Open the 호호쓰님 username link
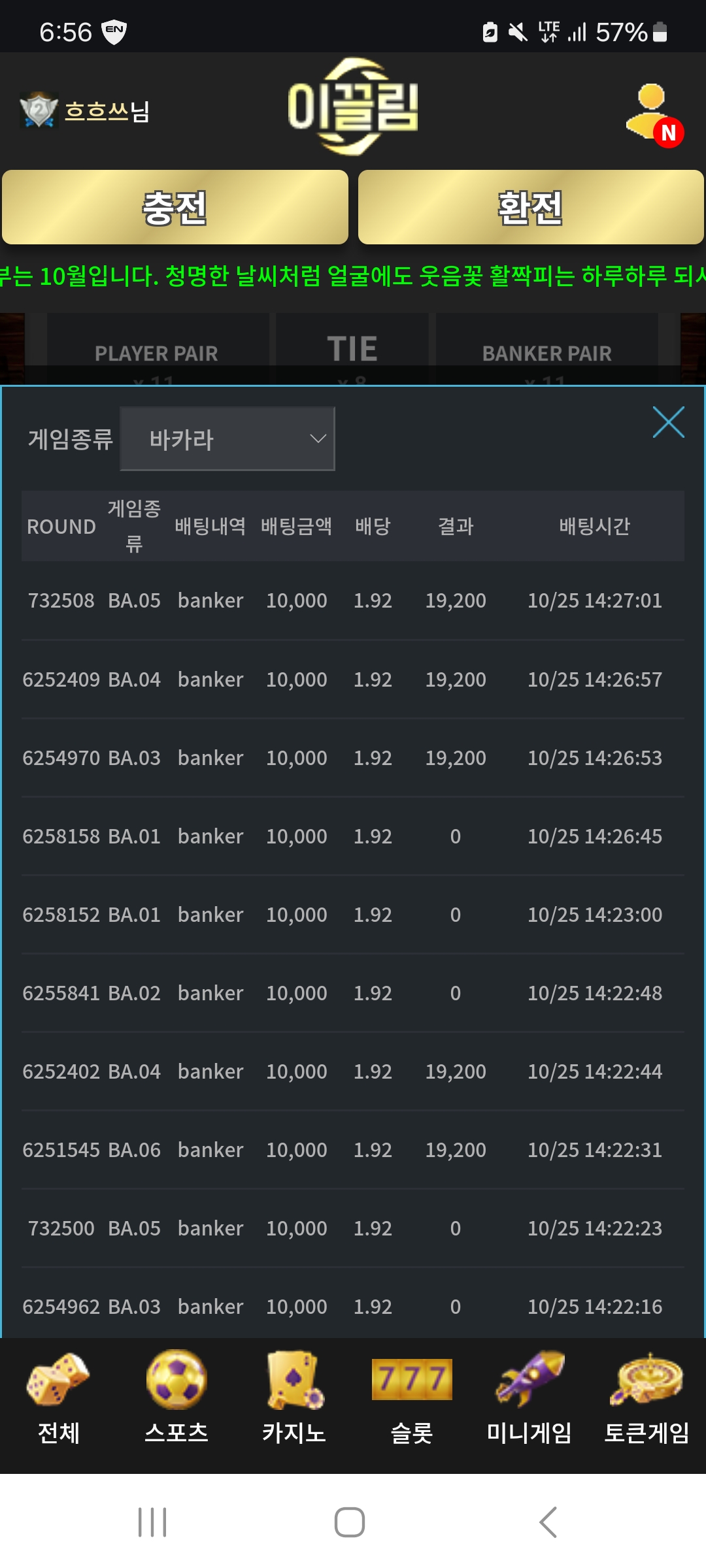 tap(107, 111)
